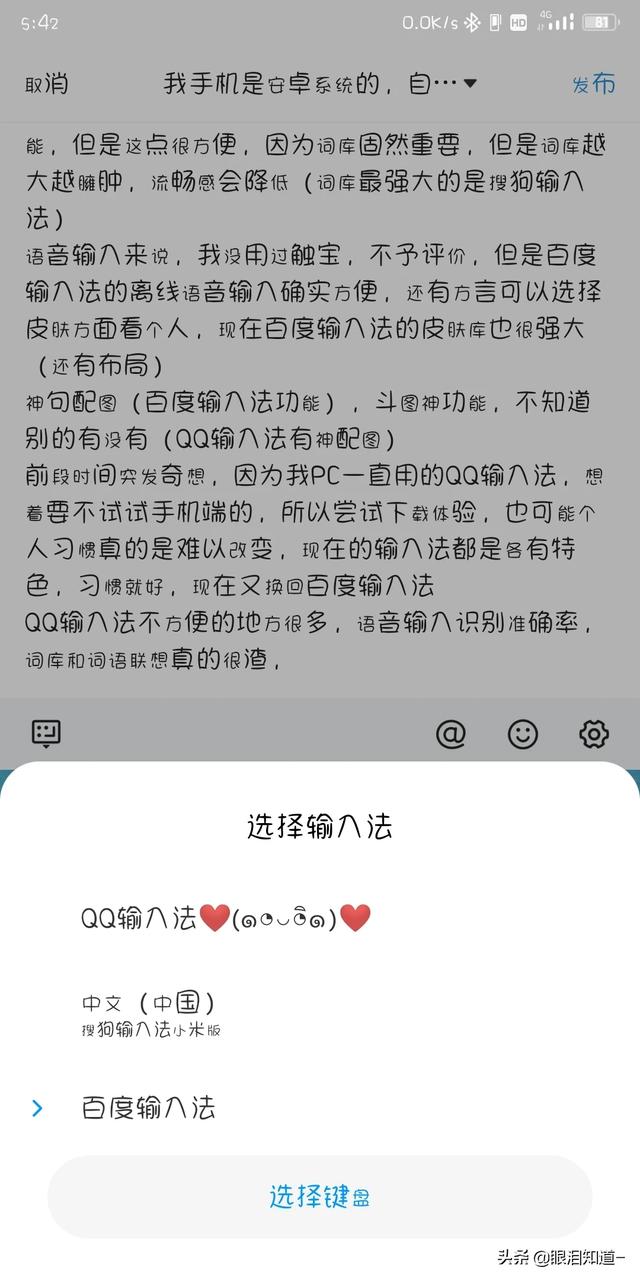
Task: Expand the title dropdown arrow
Action: click(471, 84)
